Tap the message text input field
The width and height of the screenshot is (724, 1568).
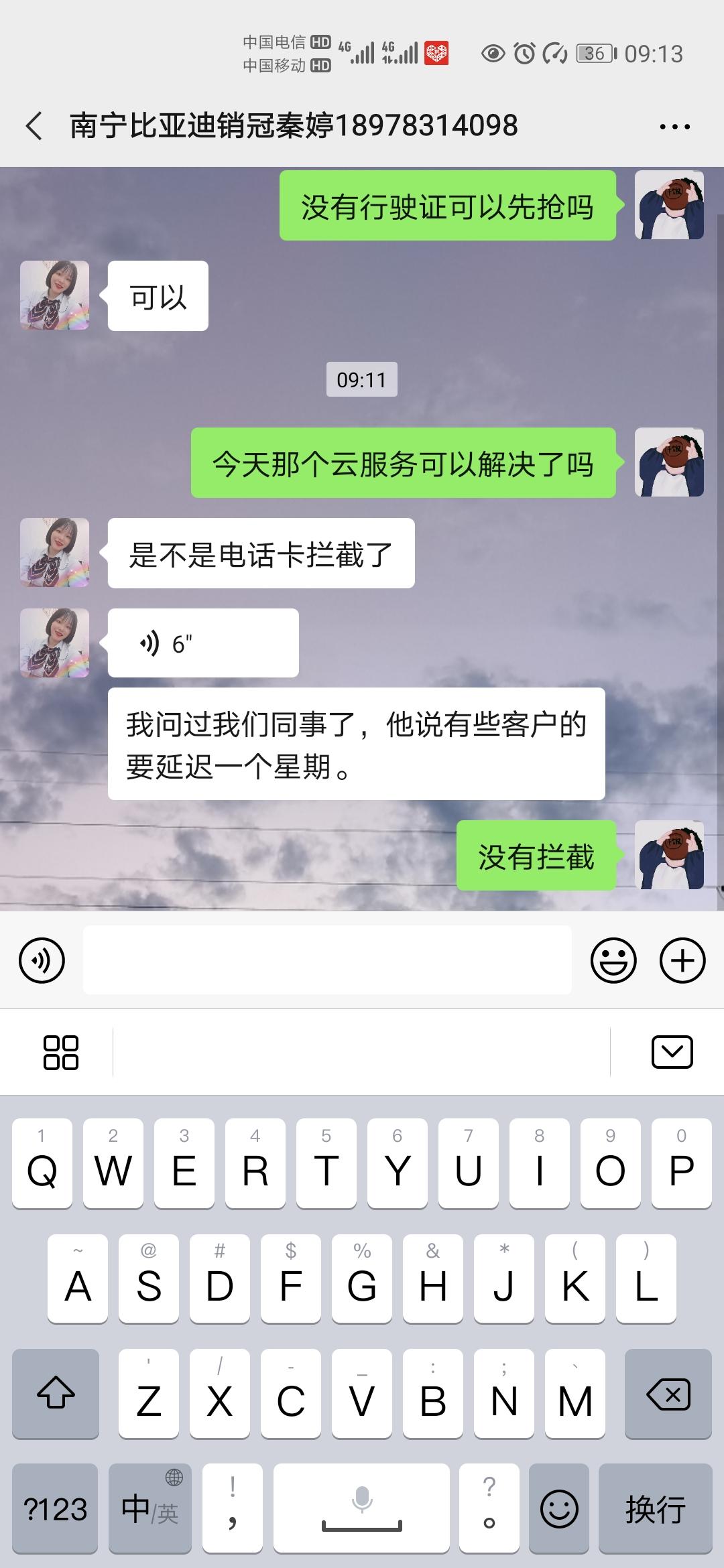[x=328, y=960]
